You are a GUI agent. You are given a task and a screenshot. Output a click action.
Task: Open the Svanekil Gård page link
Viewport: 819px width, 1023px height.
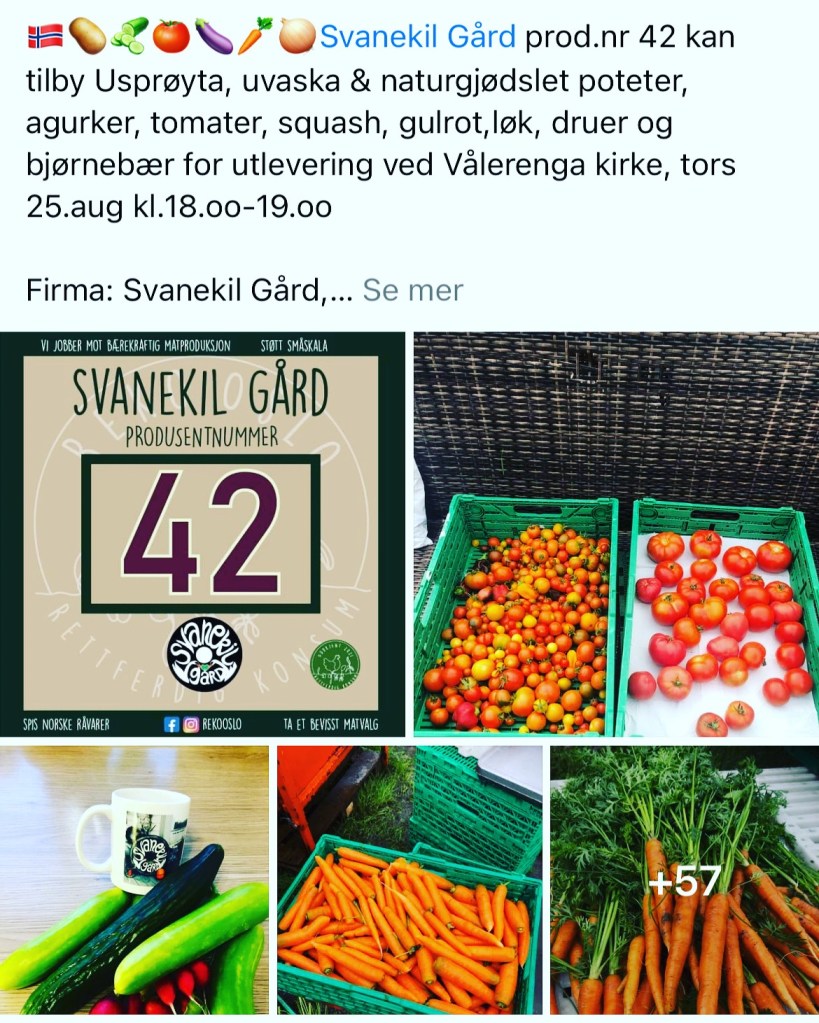pyautogui.click(x=418, y=38)
